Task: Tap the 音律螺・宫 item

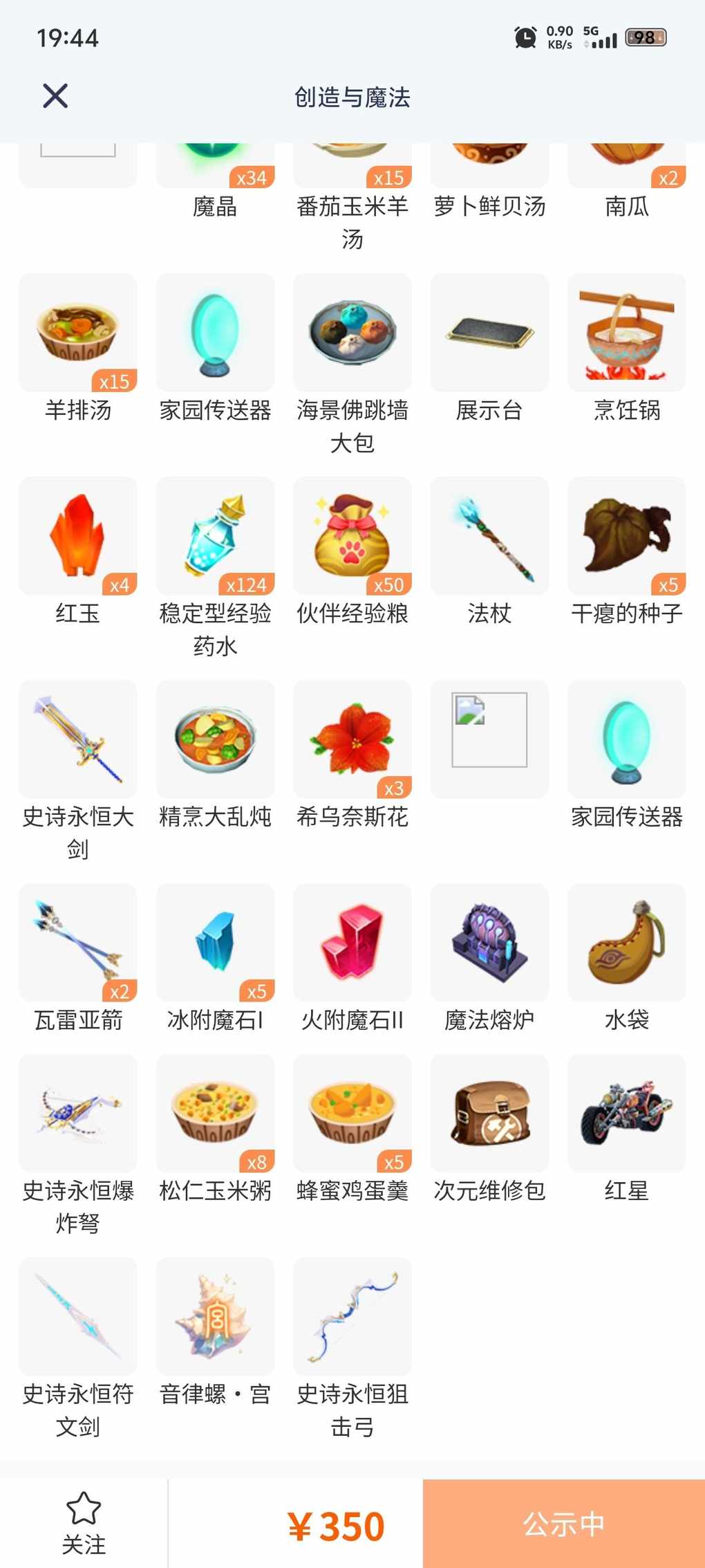Action: (x=215, y=1317)
